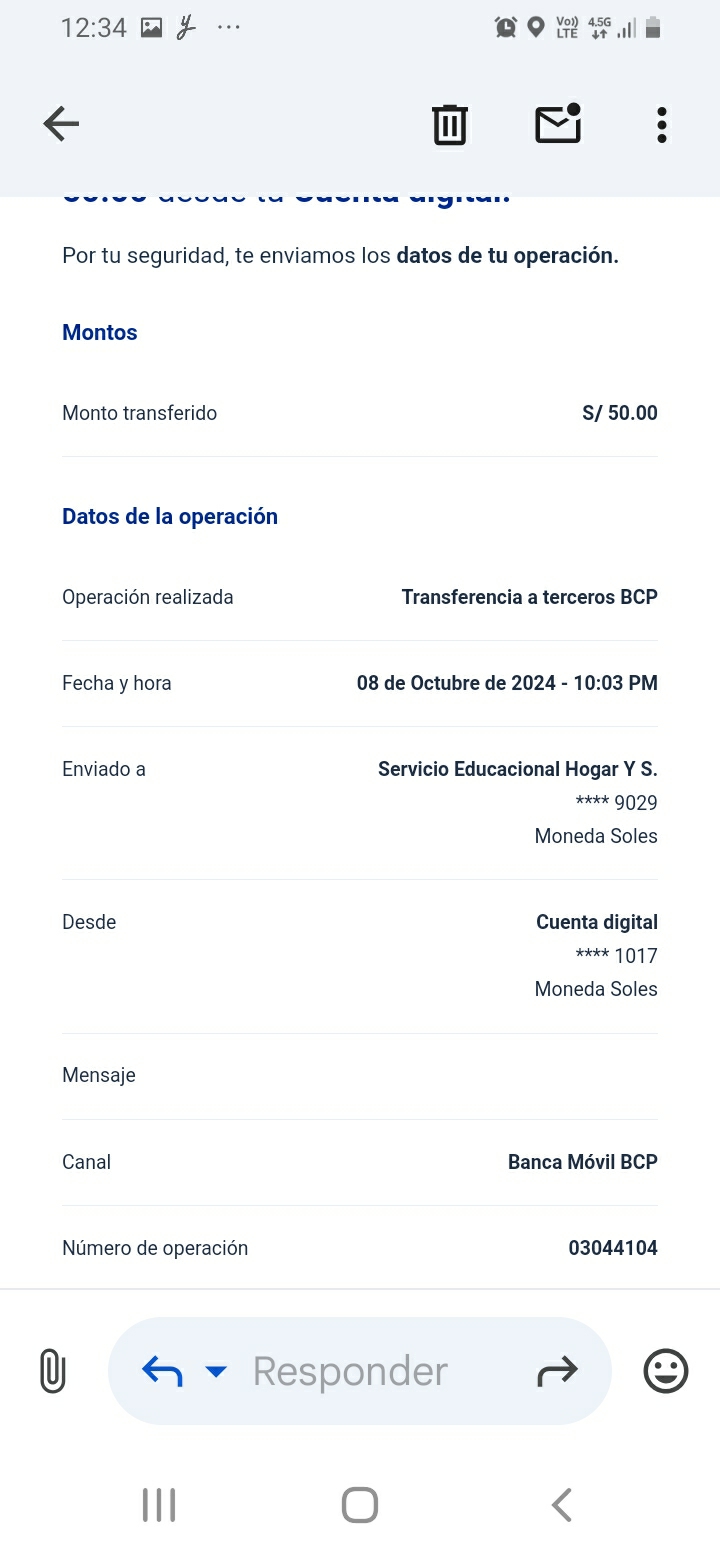Forward this email
Viewport: 720px width, 1560px height.
557,1370
